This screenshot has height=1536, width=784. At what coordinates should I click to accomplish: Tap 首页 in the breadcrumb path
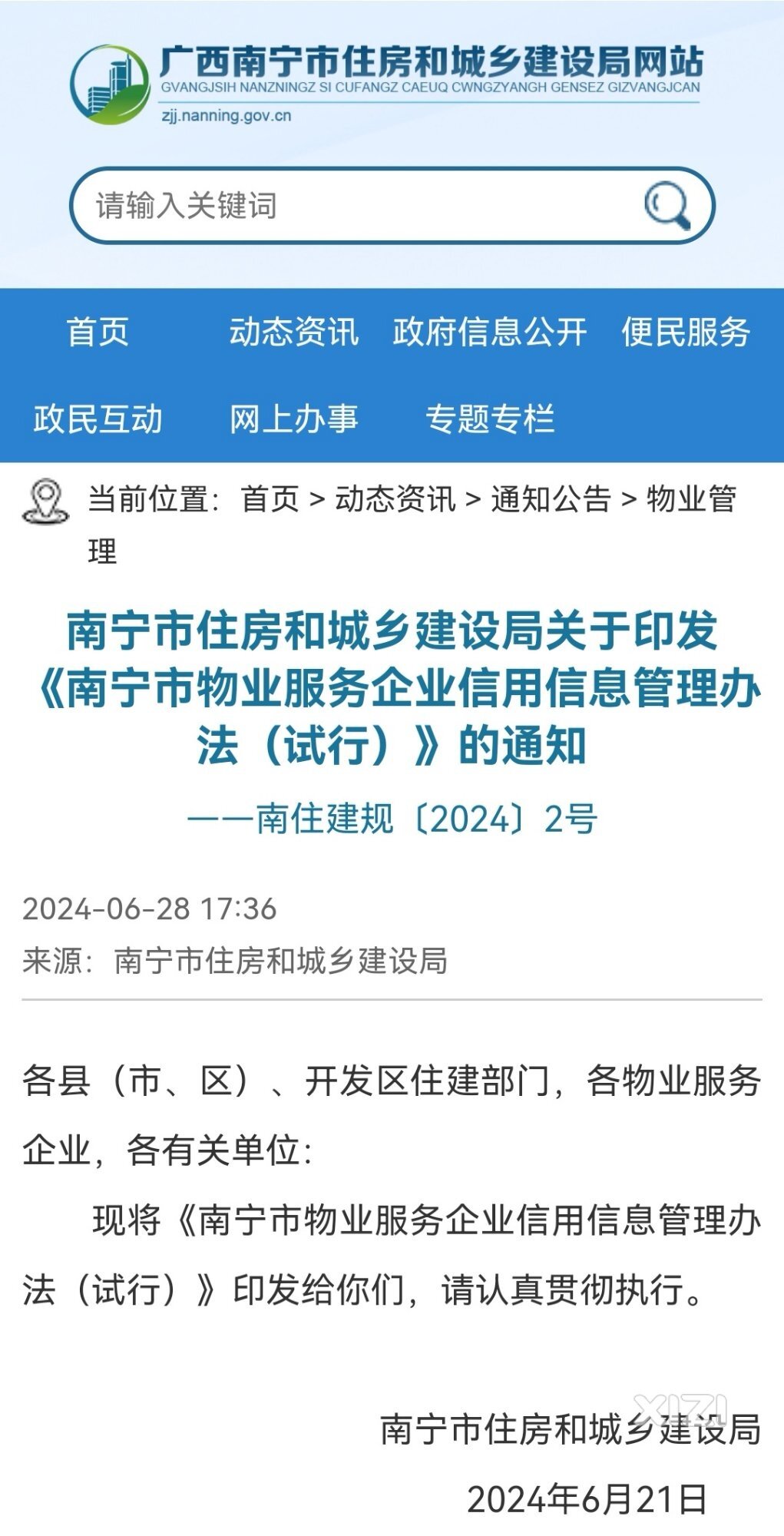coord(270,499)
